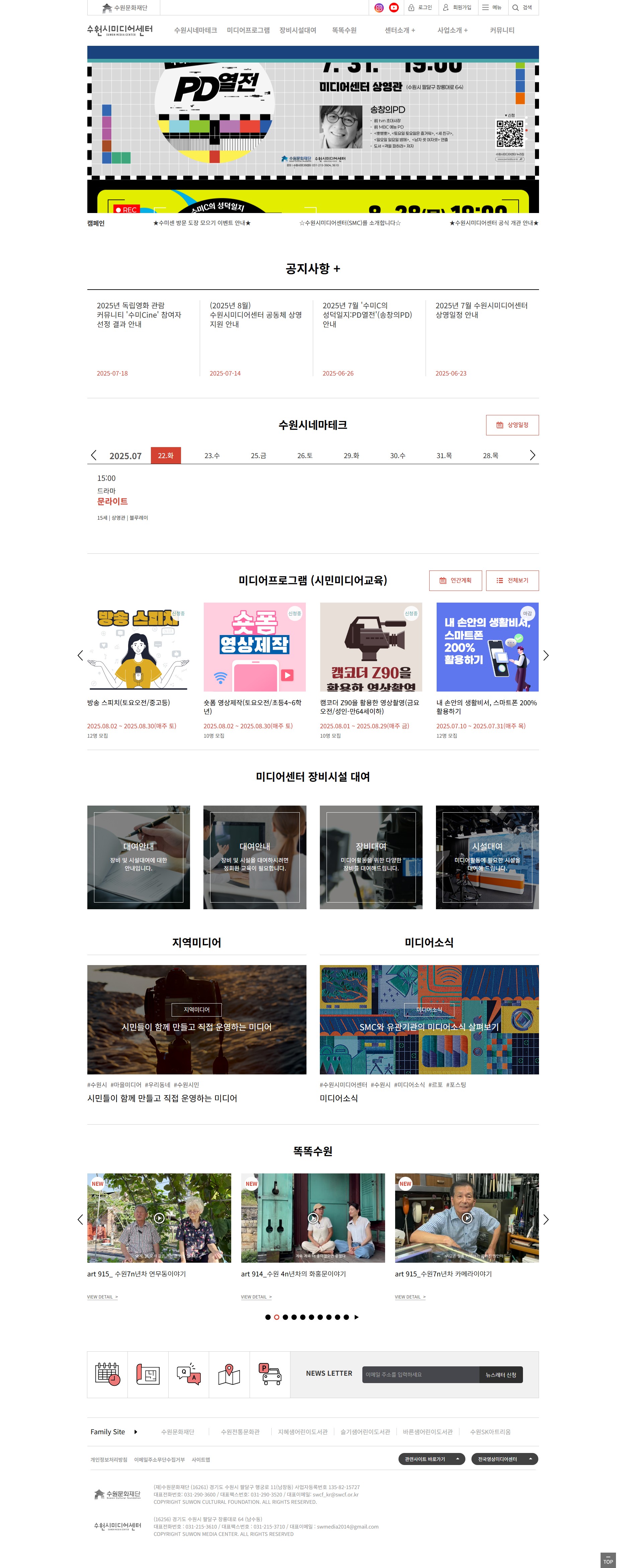
Task: Open 연간계획 annual plan button
Action: point(455,580)
